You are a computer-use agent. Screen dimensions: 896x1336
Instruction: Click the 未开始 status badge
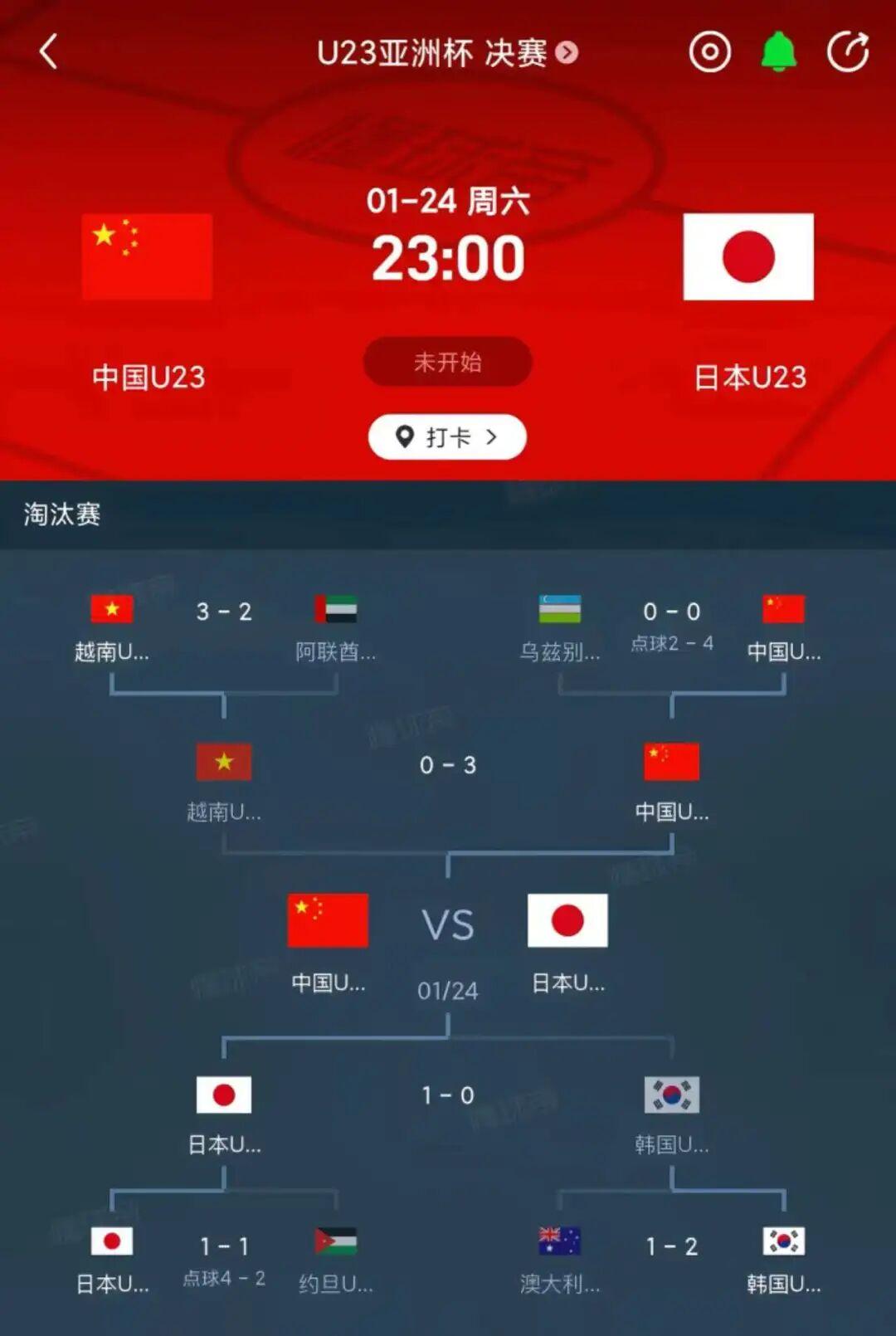448,361
